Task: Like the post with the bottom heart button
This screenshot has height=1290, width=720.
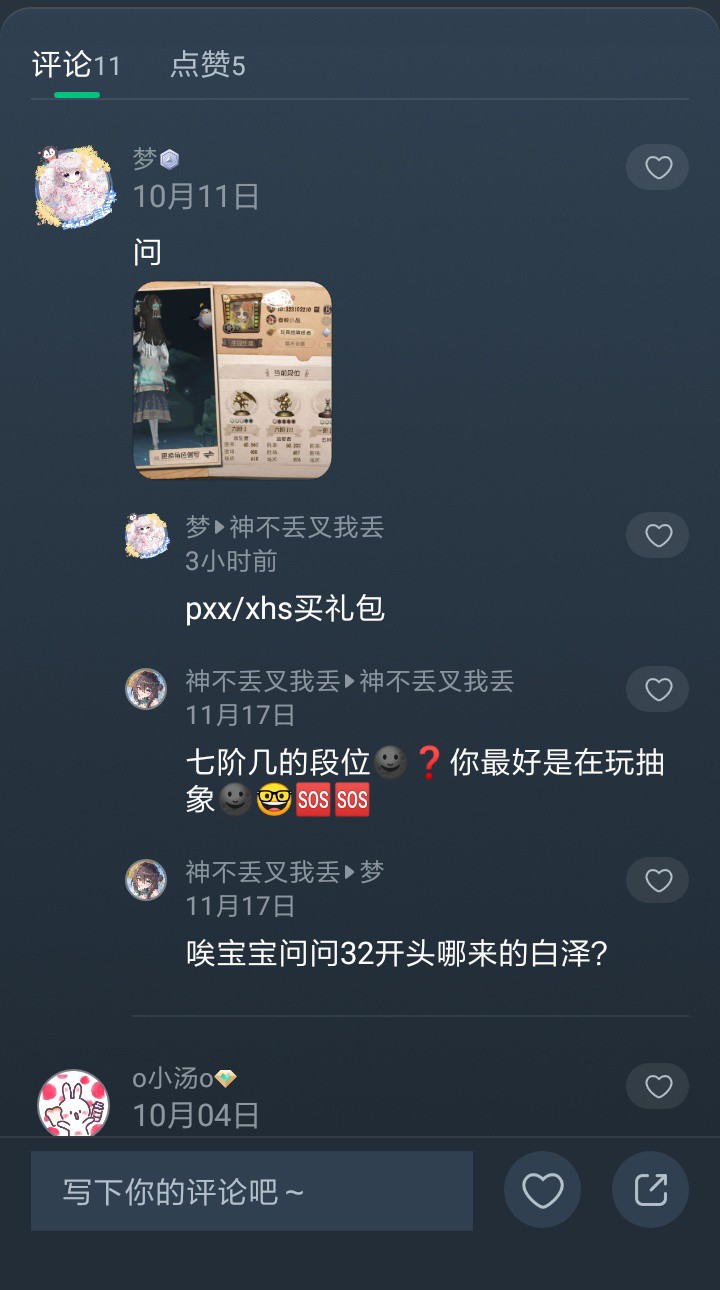Action: tap(542, 1190)
